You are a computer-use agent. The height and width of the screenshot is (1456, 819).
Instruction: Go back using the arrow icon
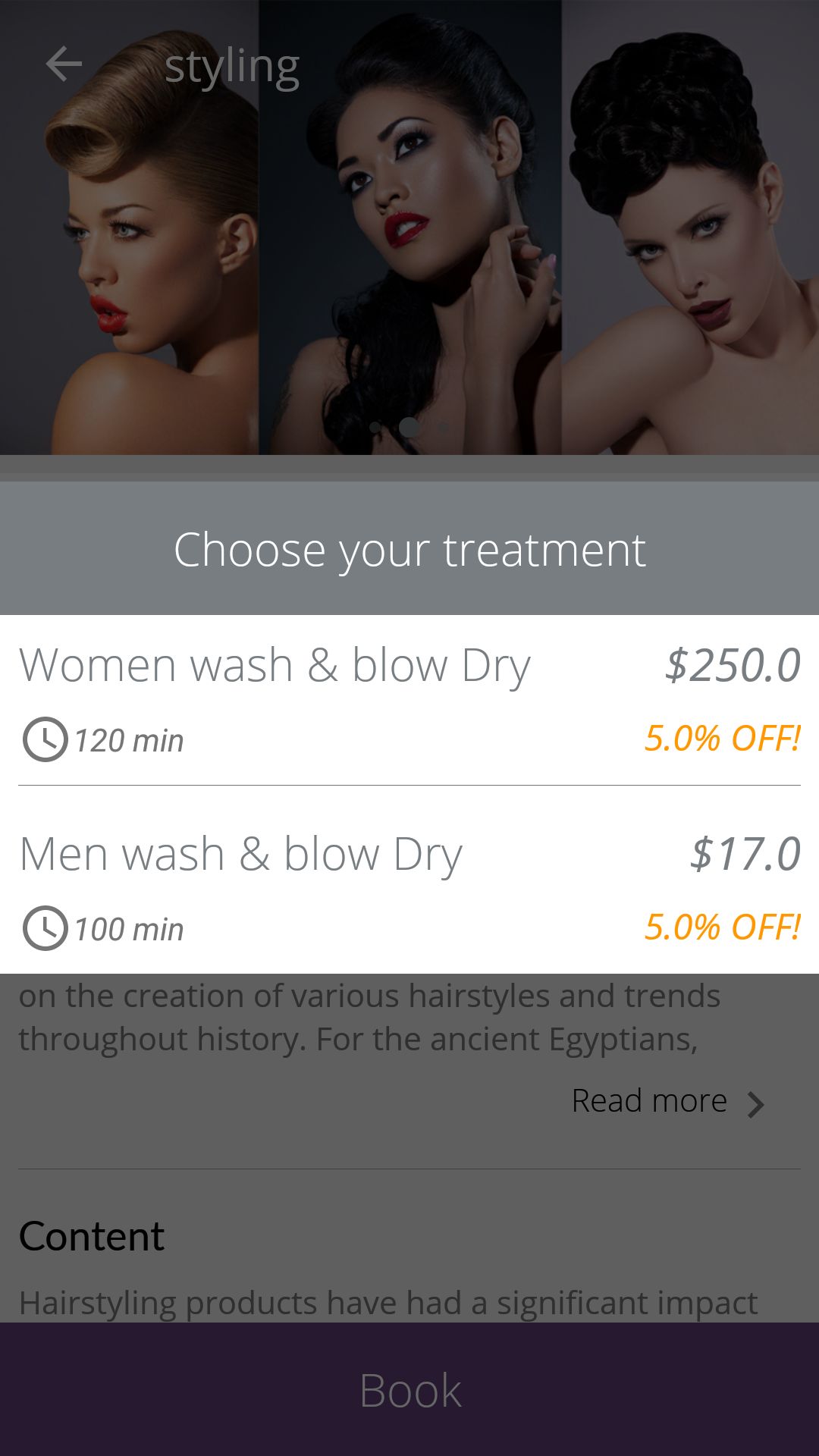pyautogui.click(x=64, y=64)
